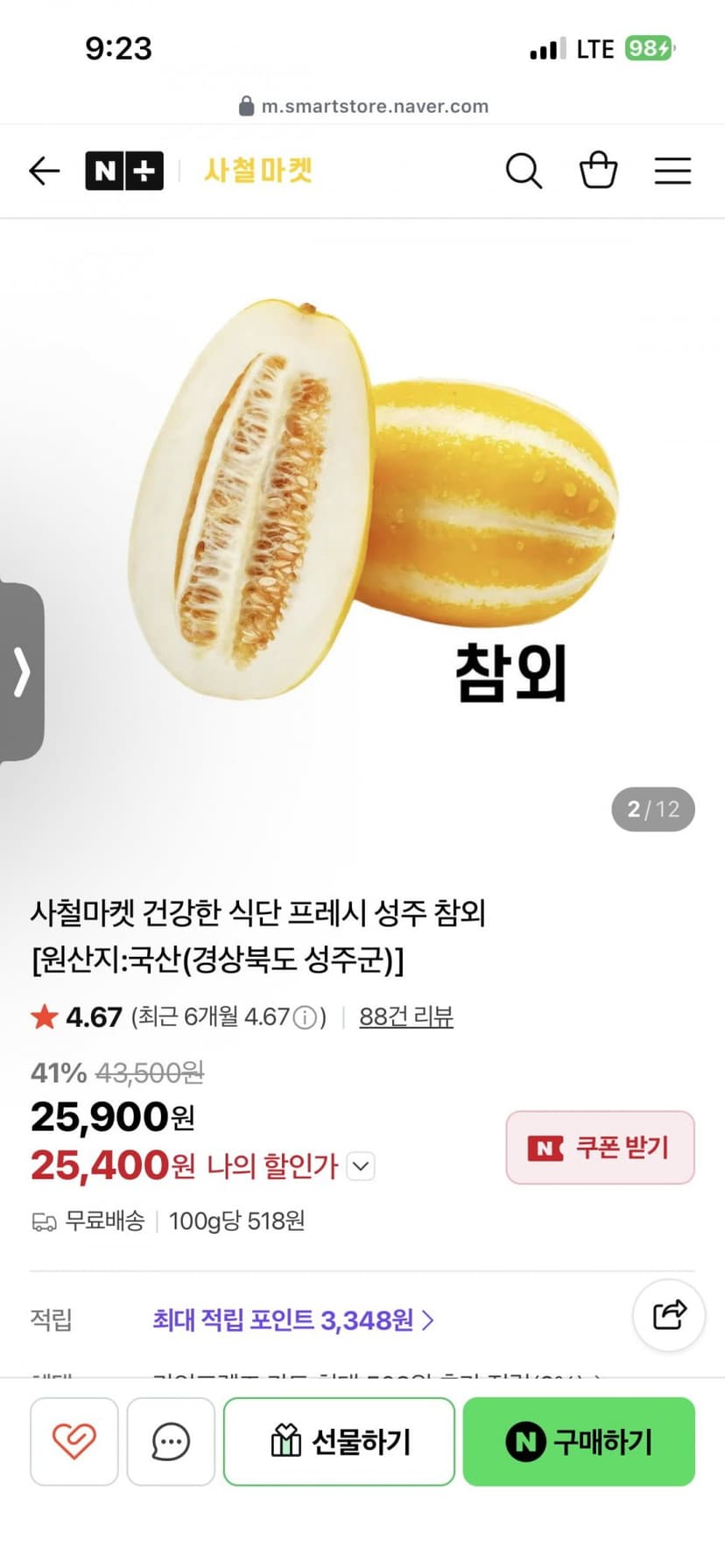
Task: Open the Naver Plus store logo
Action: (124, 171)
